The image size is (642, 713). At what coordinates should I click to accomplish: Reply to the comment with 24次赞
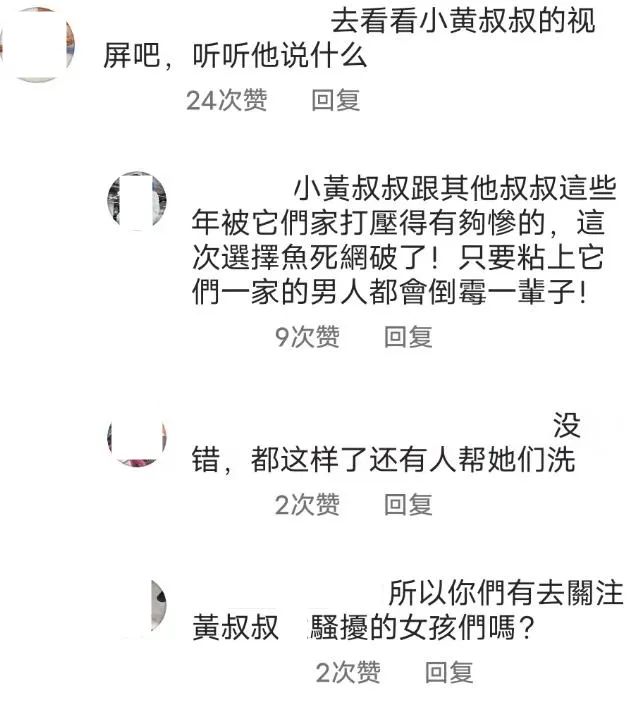coord(335,100)
